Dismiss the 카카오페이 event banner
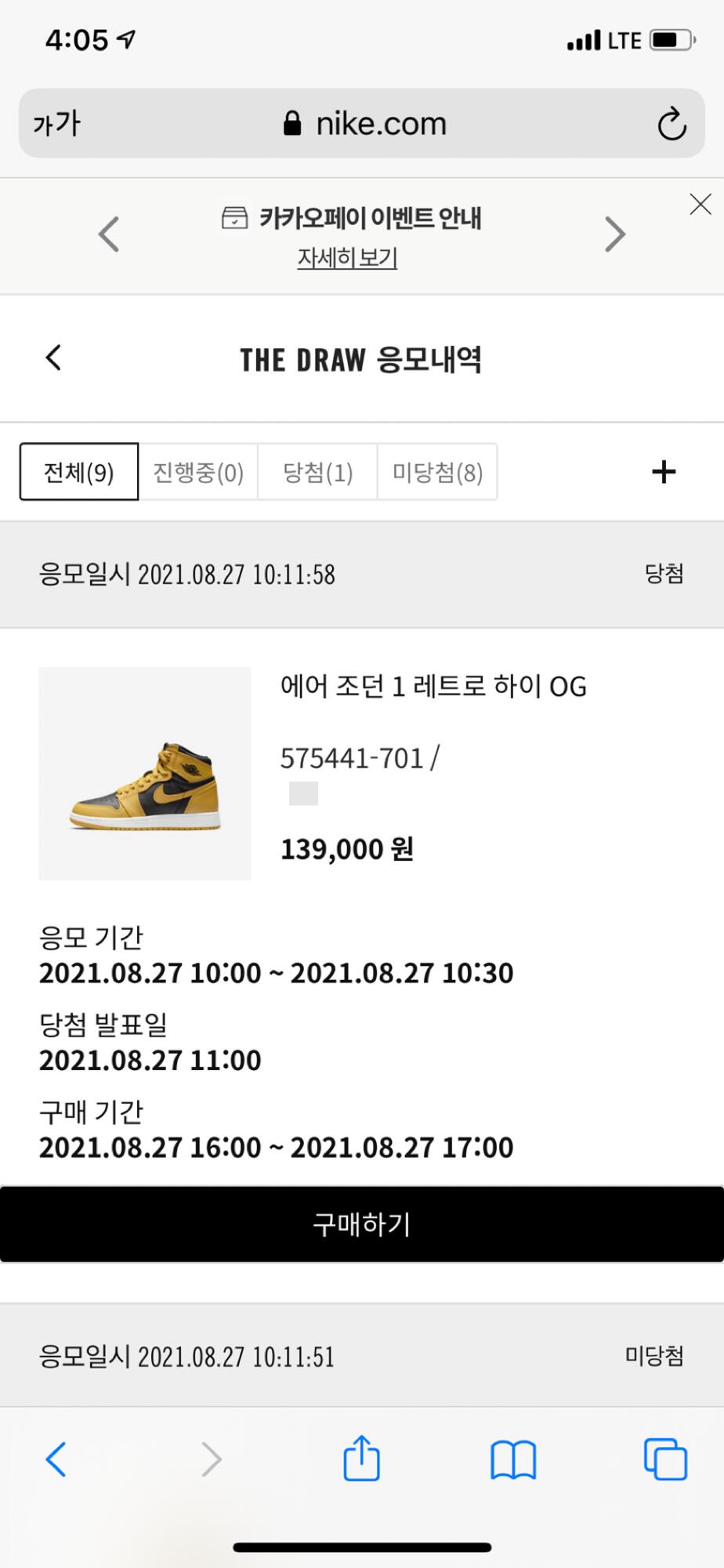 tap(700, 205)
